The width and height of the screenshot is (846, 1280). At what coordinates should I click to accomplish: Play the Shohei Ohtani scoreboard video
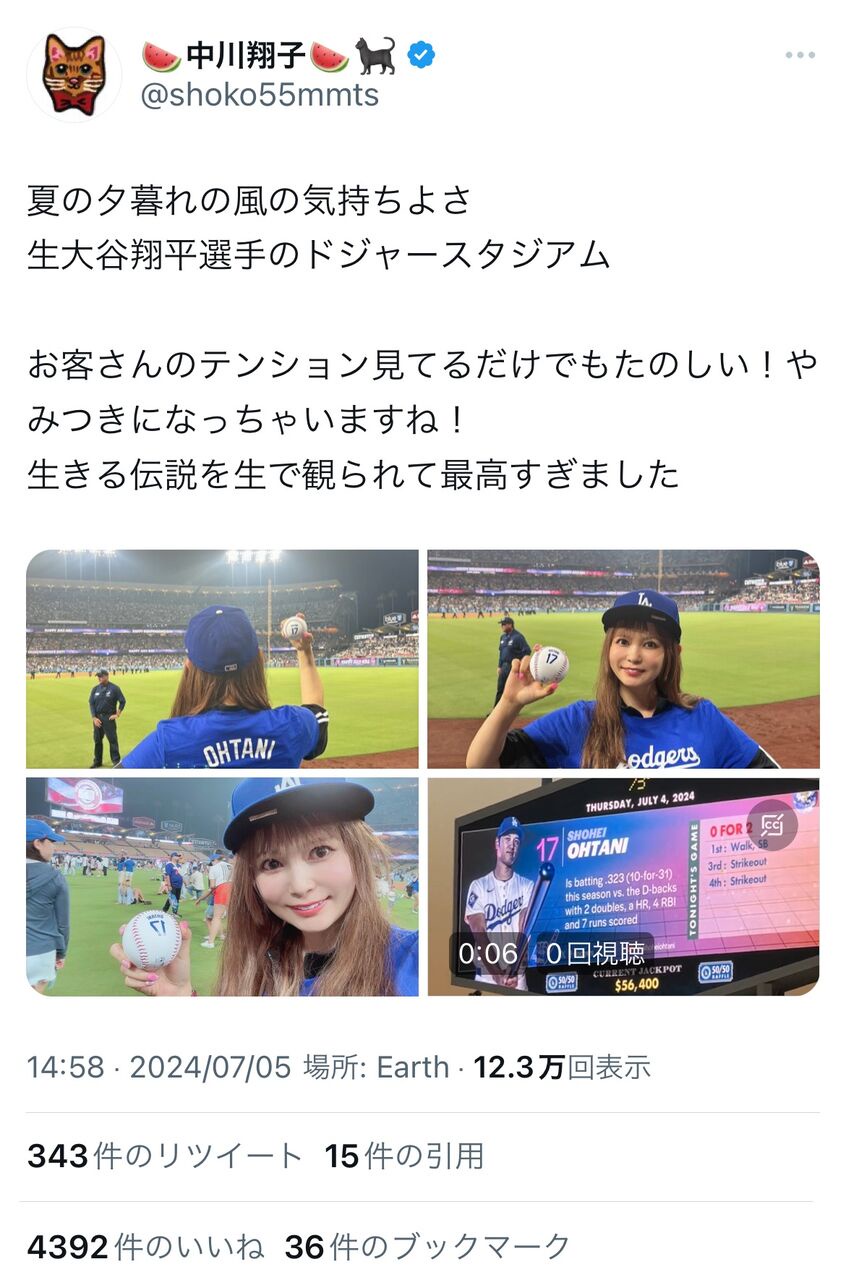click(x=623, y=887)
